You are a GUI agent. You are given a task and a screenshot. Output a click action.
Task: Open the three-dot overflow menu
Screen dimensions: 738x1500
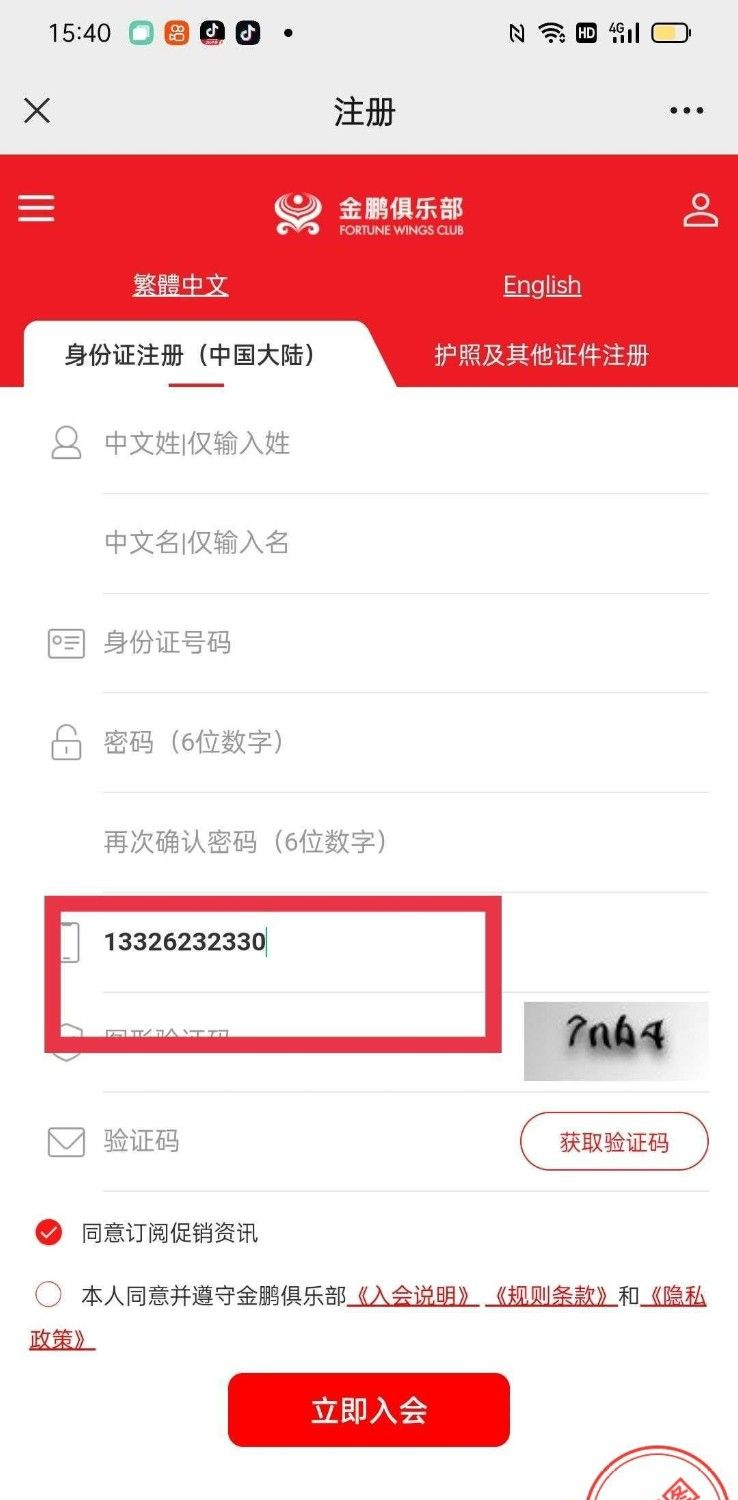pyautogui.click(x=686, y=111)
